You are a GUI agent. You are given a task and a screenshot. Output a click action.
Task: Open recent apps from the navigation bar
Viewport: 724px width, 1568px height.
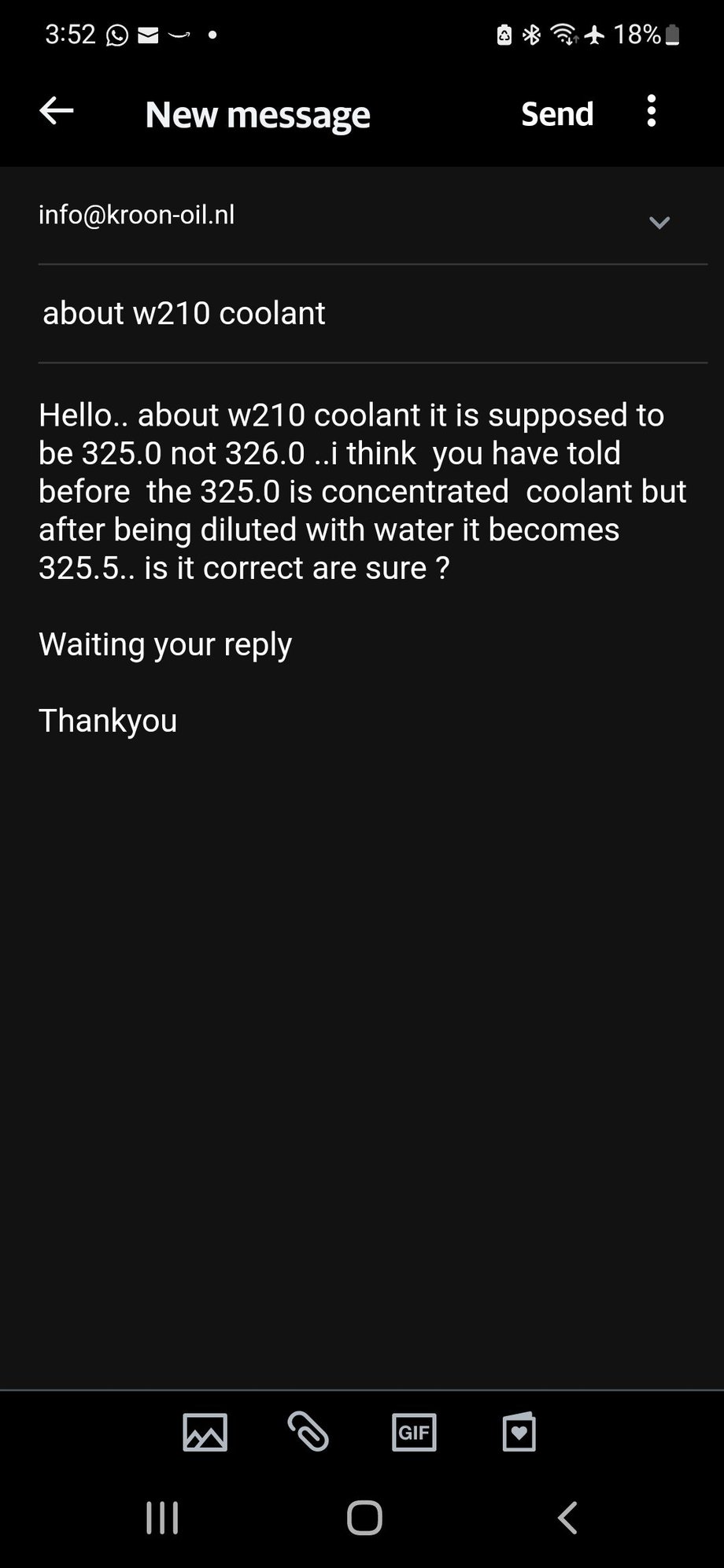163,1518
